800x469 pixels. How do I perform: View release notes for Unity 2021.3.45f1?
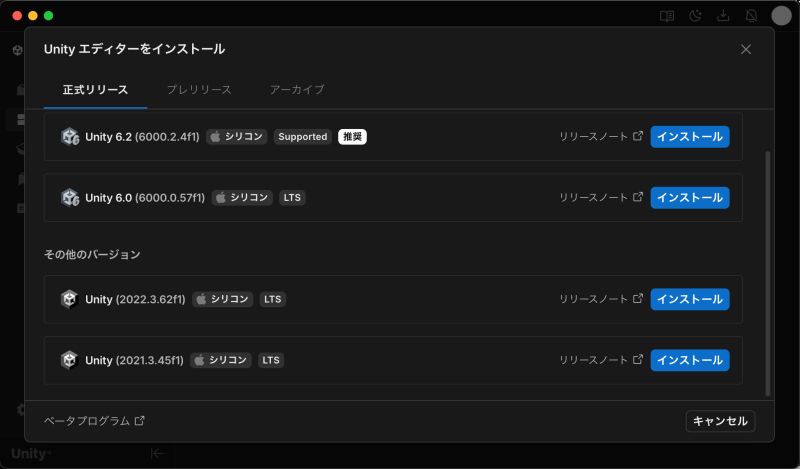coord(600,360)
